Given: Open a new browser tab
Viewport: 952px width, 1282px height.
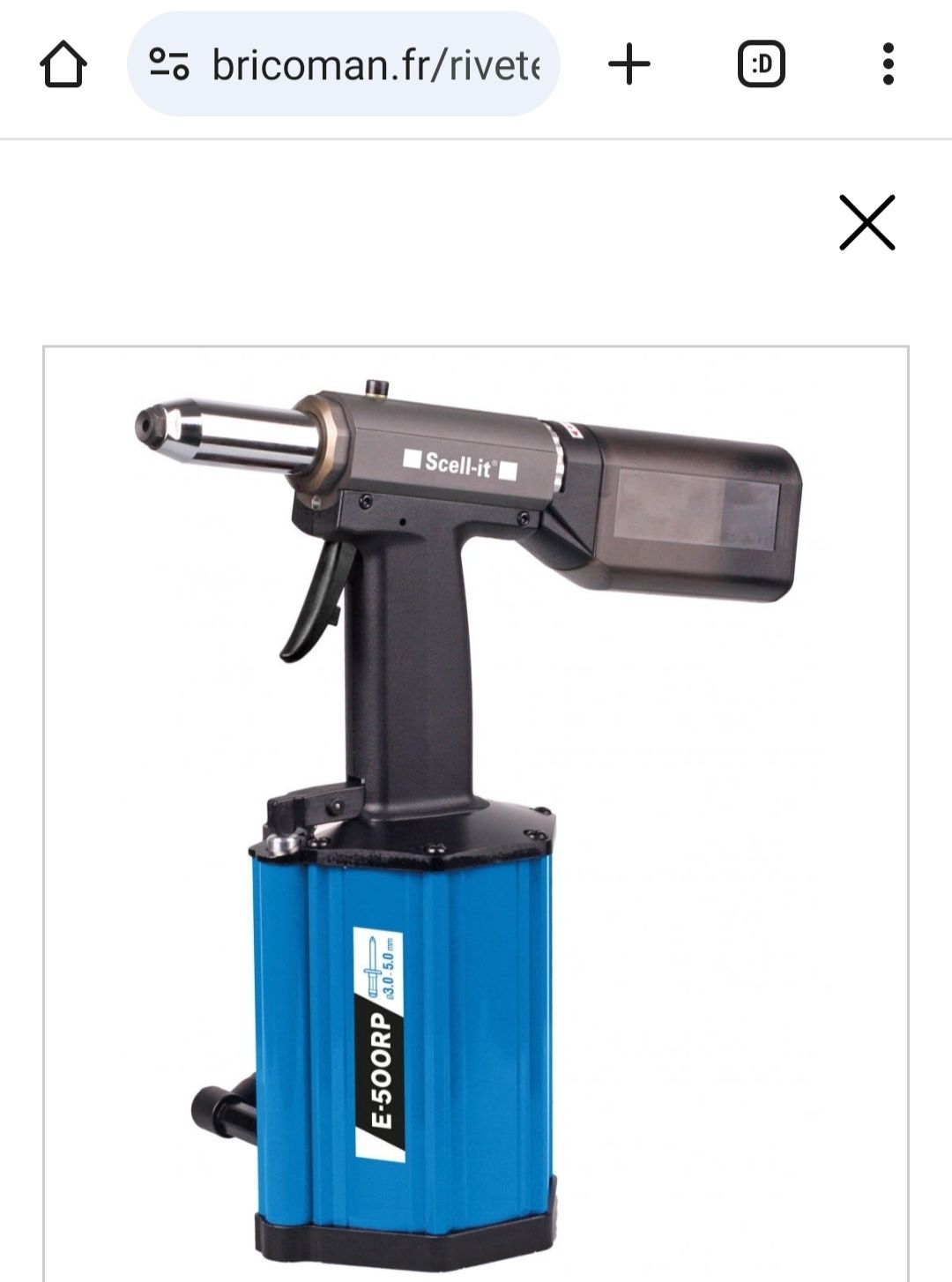Looking at the screenshot, I should point(629,65).
